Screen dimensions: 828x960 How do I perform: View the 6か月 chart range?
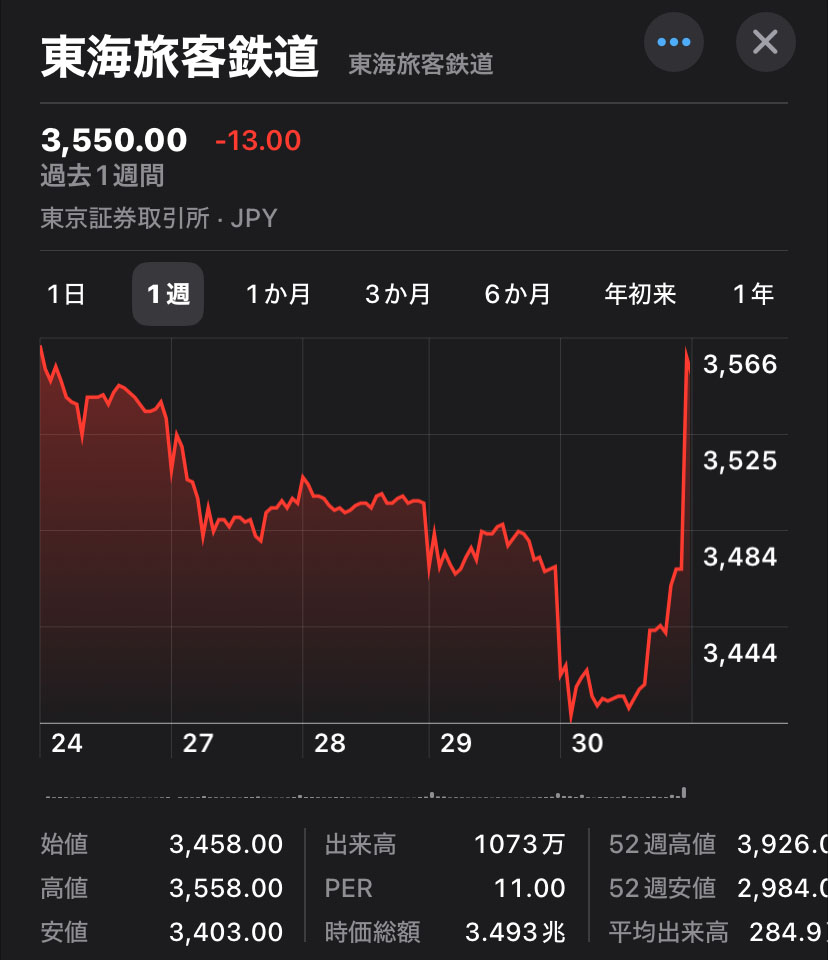point(517,294)
